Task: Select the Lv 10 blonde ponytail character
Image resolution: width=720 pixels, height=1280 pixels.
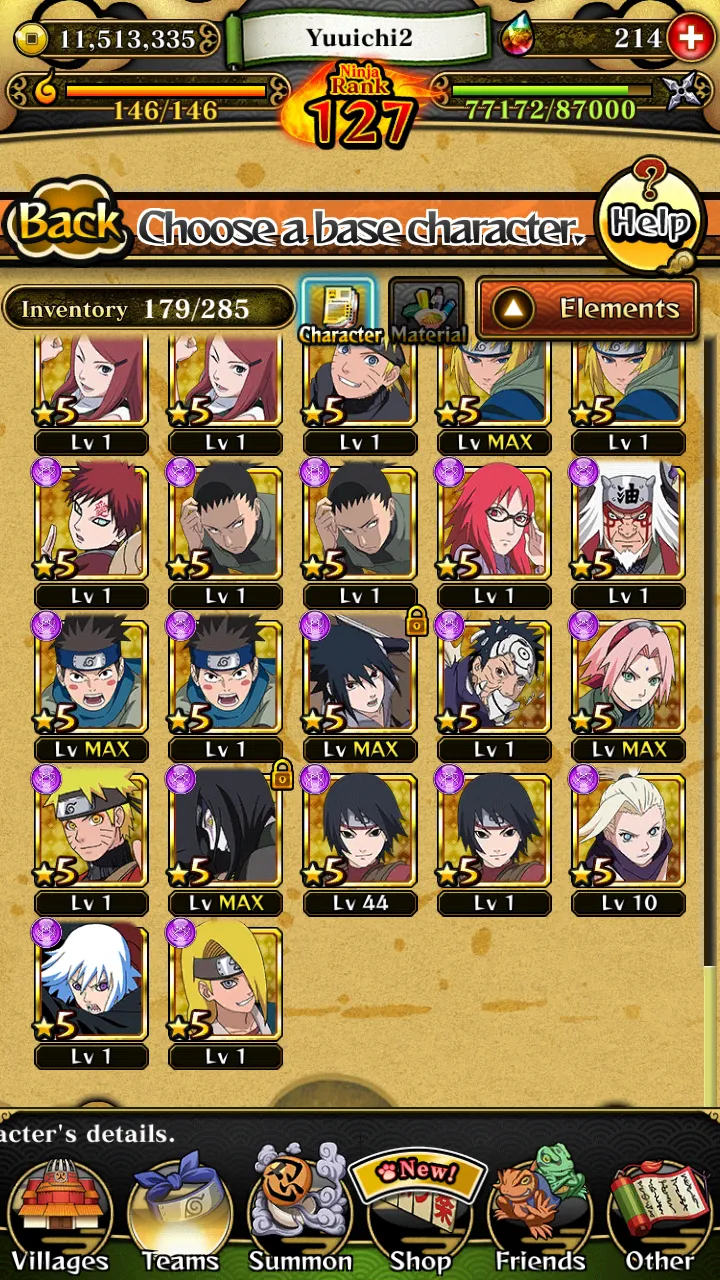Action: tap(628, 832)
